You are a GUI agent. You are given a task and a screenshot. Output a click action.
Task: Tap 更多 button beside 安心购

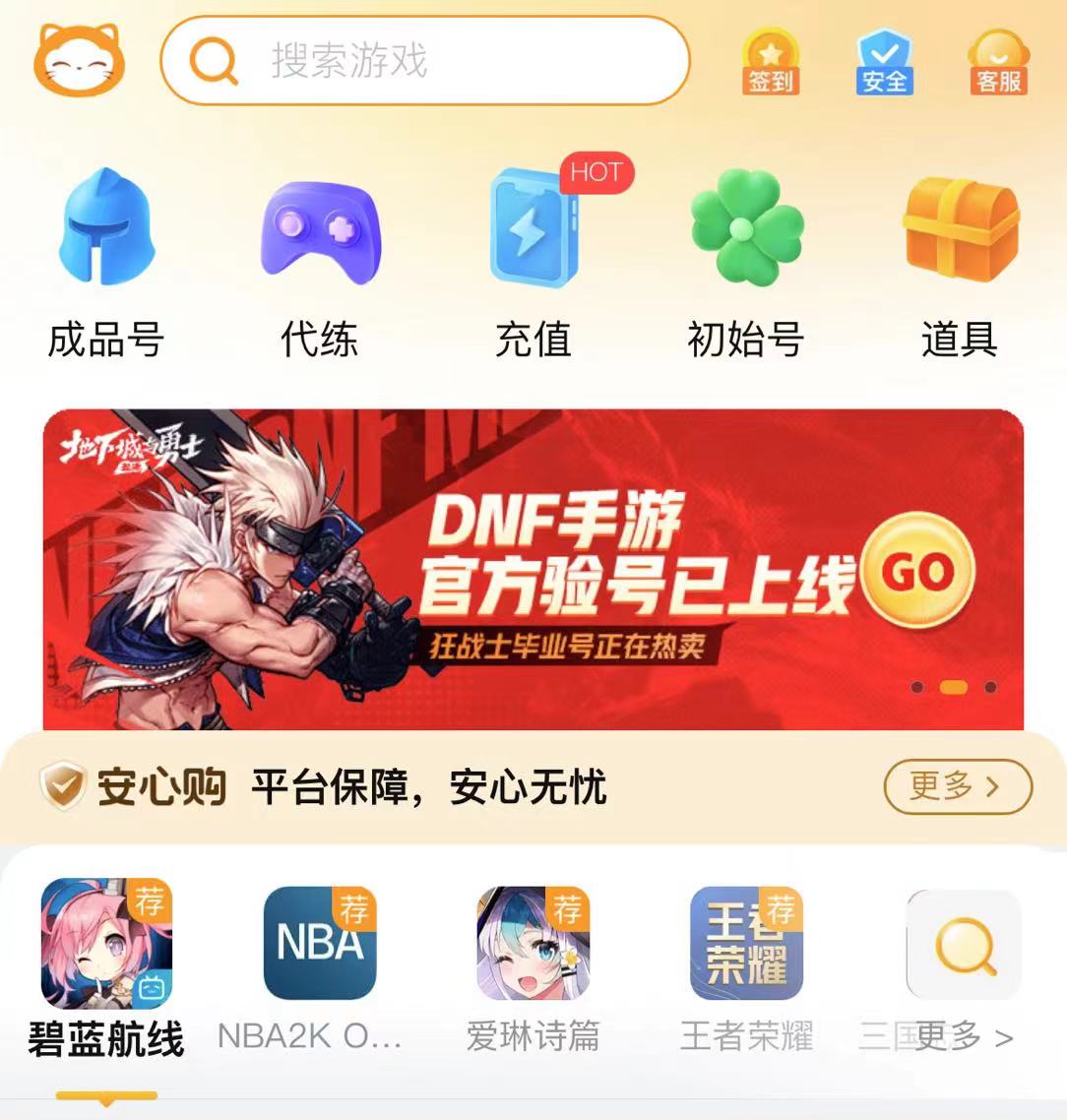tap(957, 786)
